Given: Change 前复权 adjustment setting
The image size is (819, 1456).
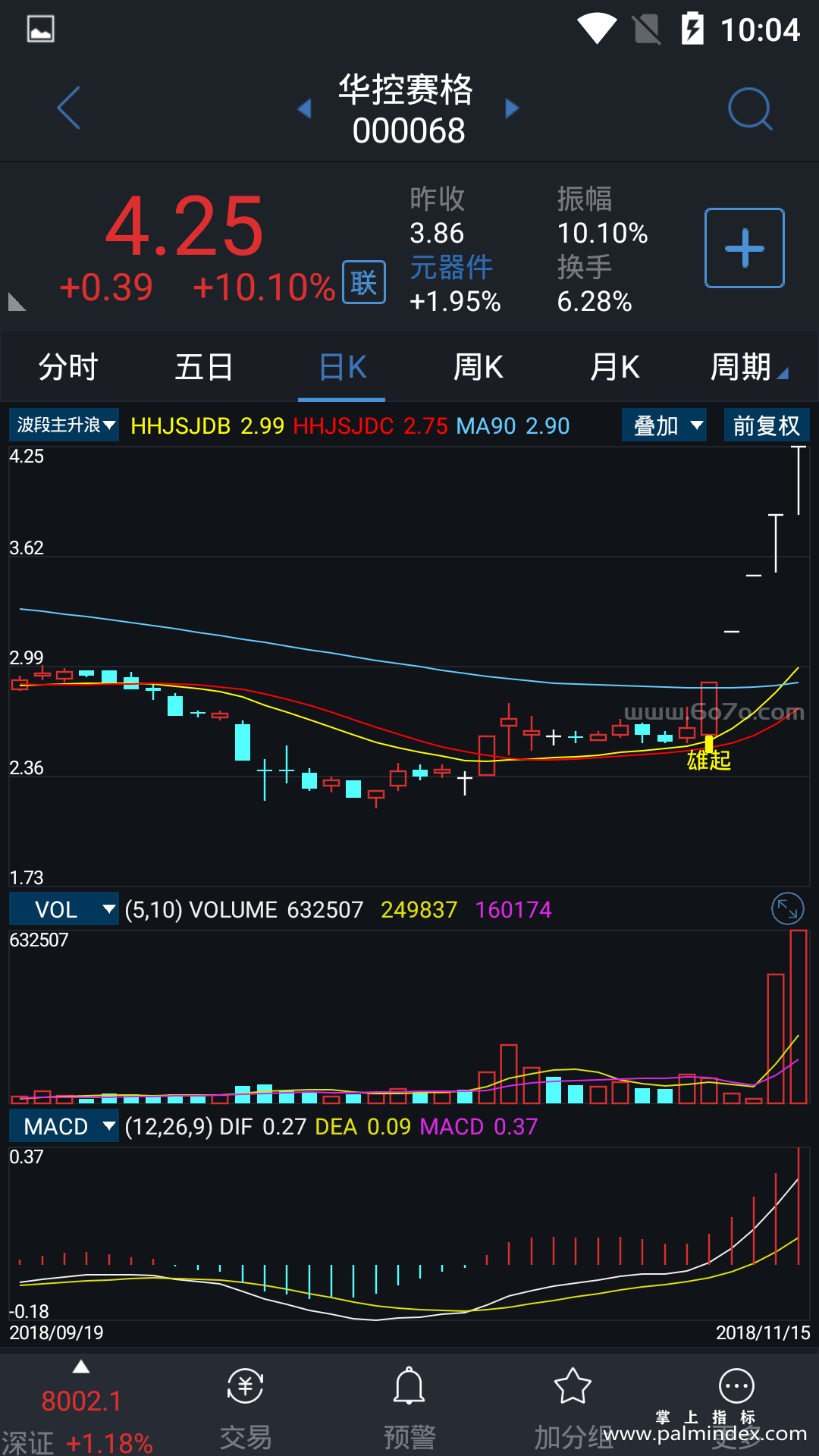Looking at the screenshot, I should click(767, 425).
